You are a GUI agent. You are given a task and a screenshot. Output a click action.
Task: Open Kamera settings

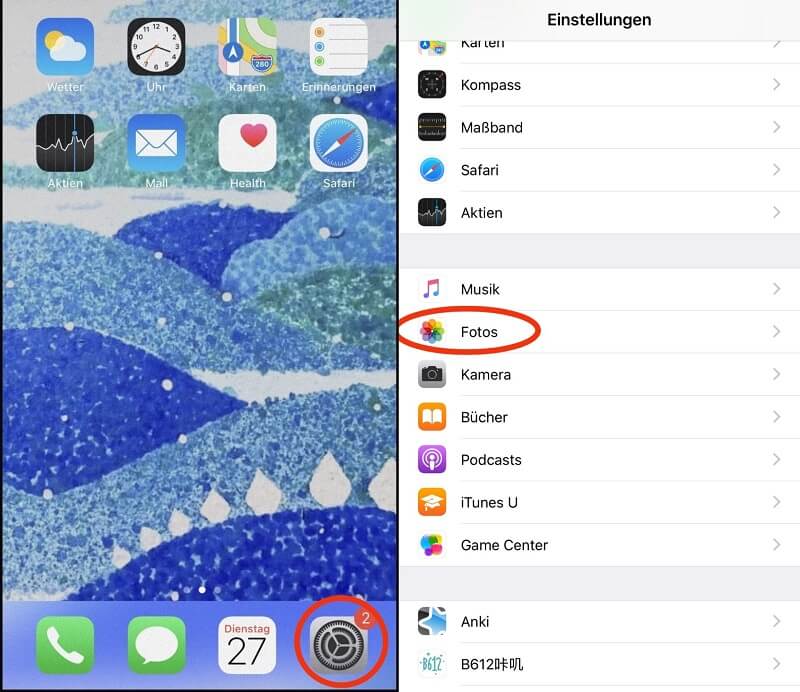pos(600,374)
